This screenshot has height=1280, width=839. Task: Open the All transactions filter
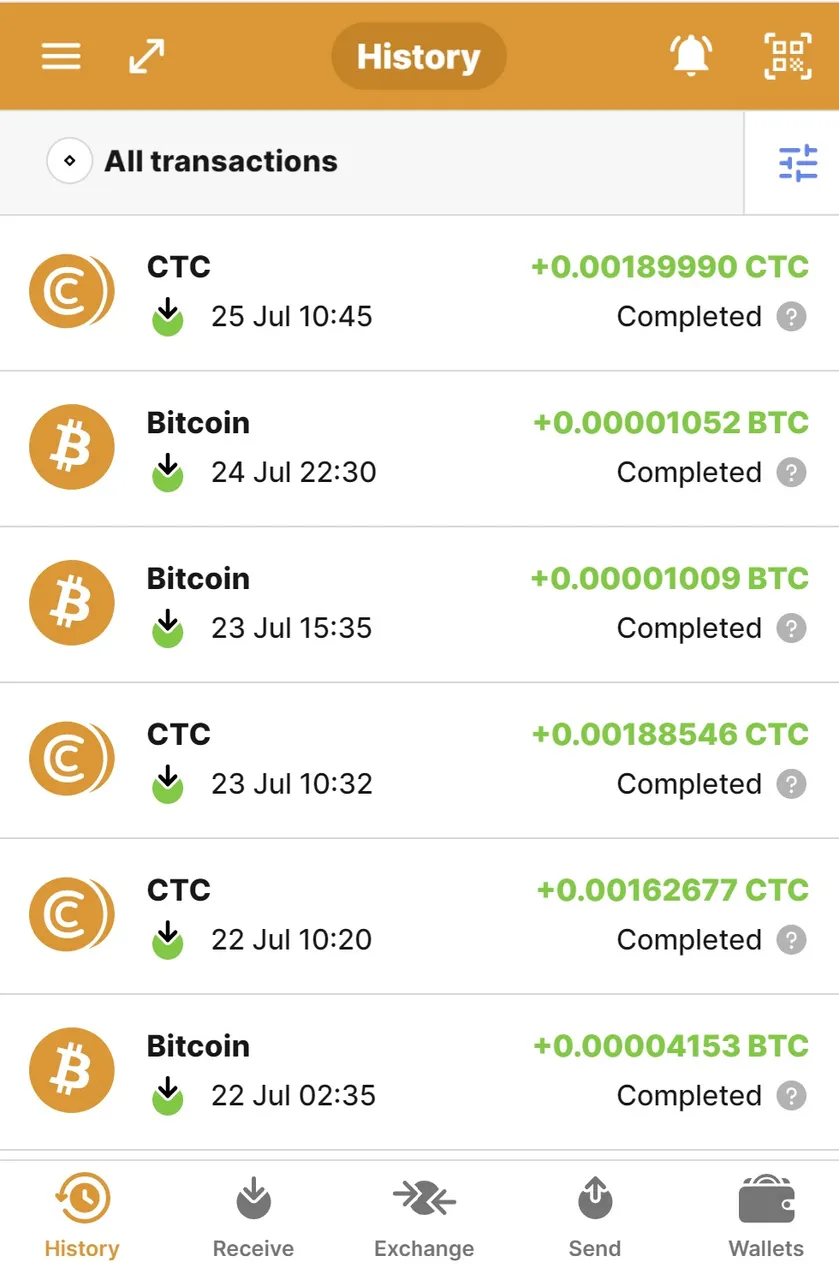220,161
